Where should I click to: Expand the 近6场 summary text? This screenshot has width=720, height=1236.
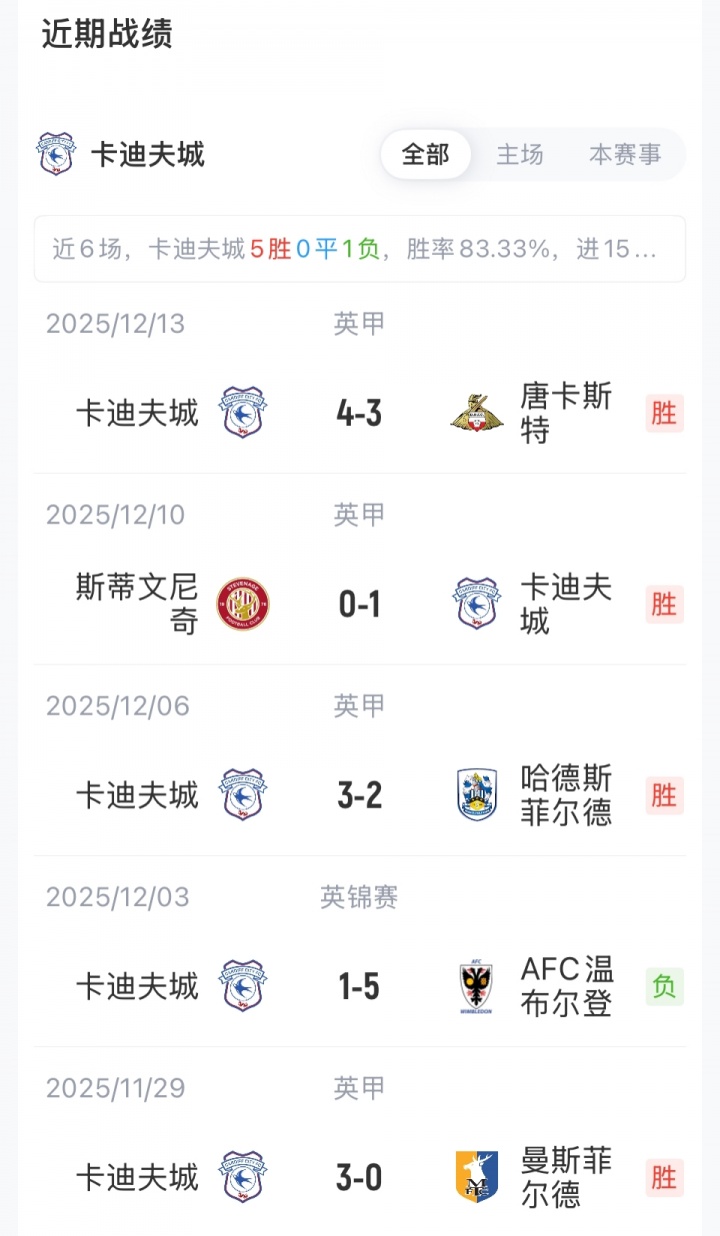(x=360, y=249)
